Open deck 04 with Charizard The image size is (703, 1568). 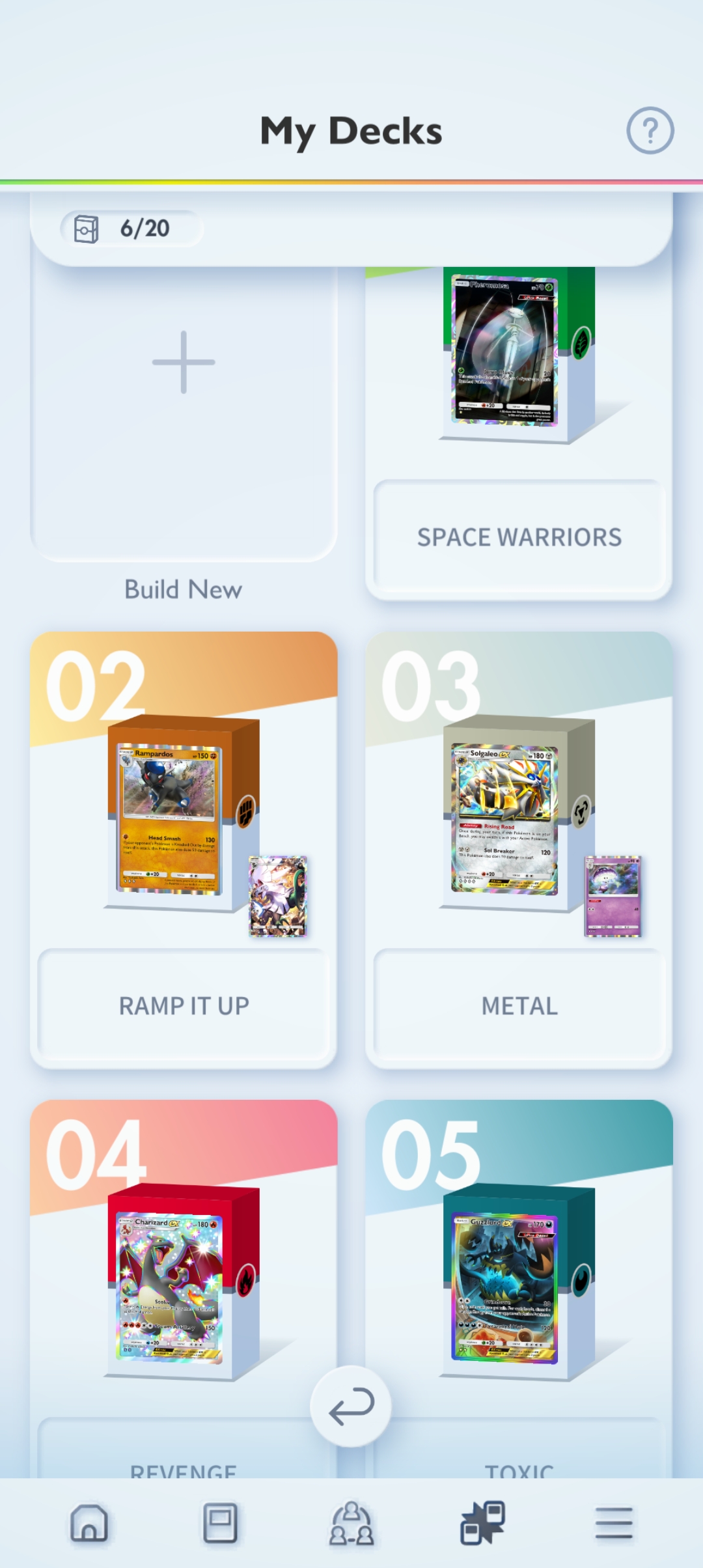[x=184, y=1276]
